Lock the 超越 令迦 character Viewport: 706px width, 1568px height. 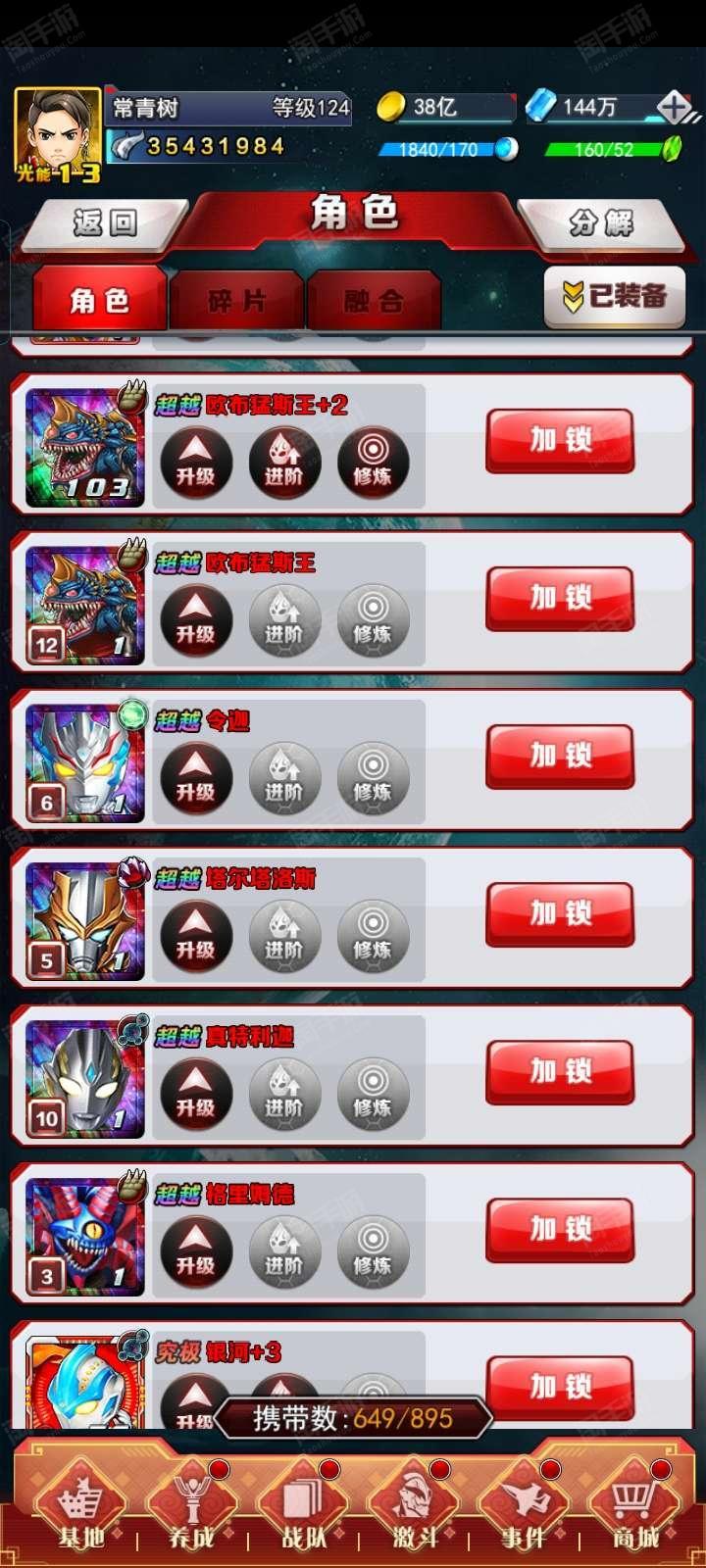[x=560, y=756]
